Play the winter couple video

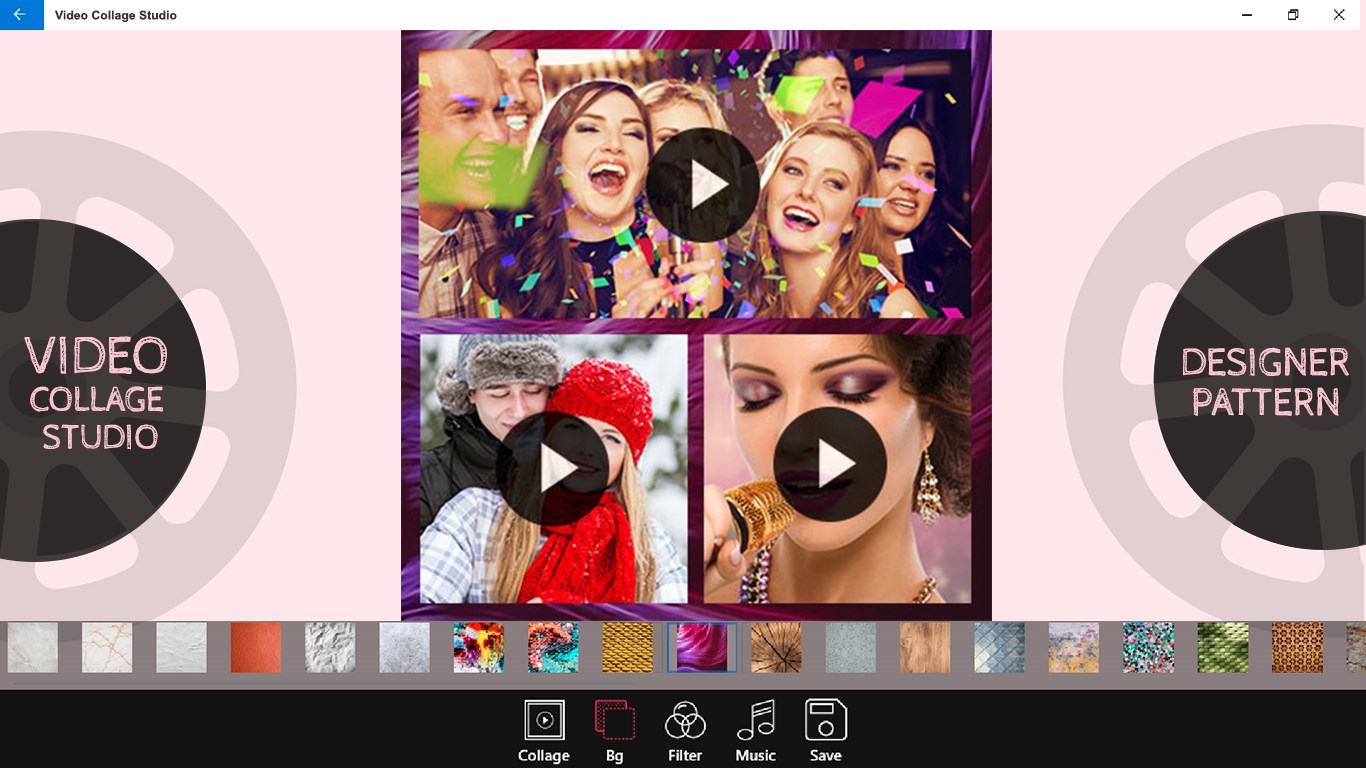click(x=553, y=468)
